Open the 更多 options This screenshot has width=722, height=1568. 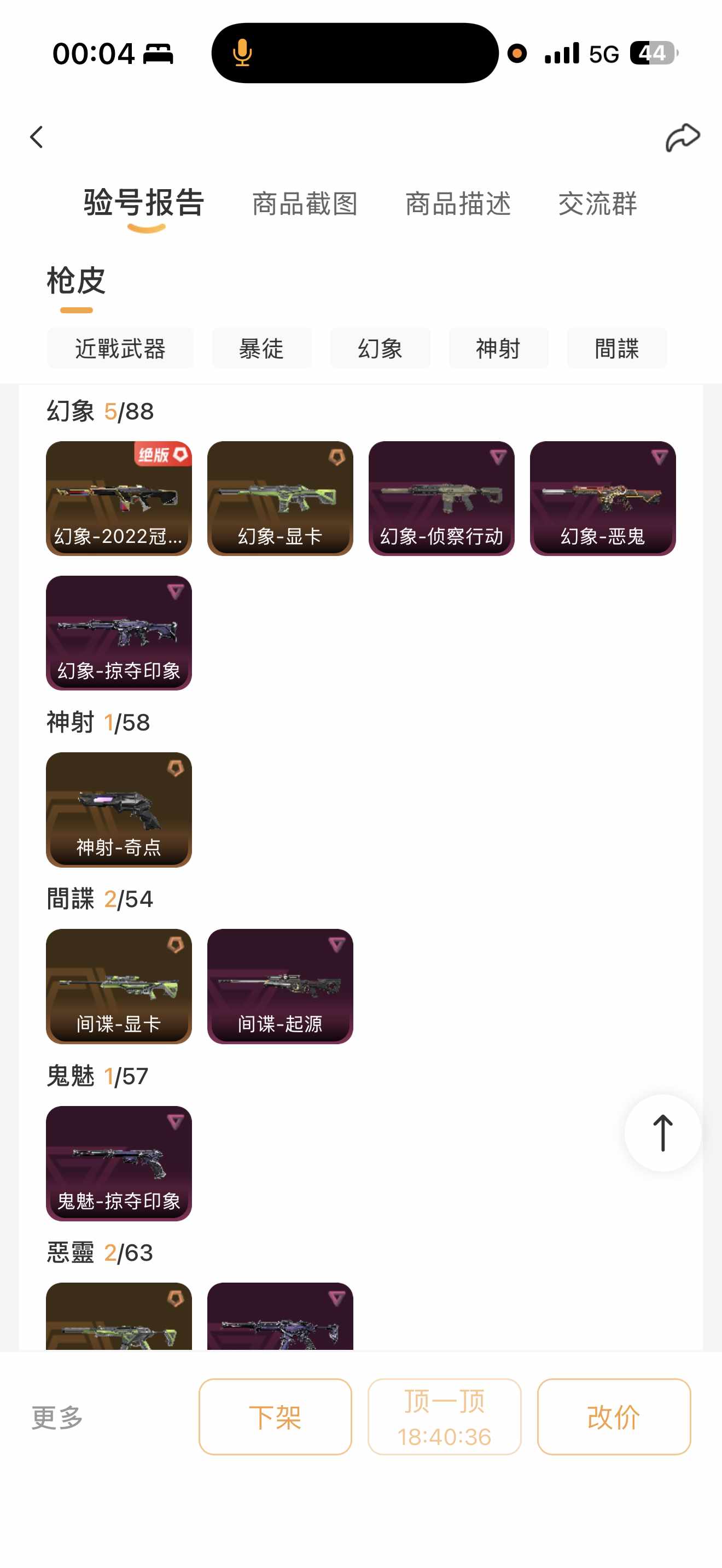pos(57,1417)
